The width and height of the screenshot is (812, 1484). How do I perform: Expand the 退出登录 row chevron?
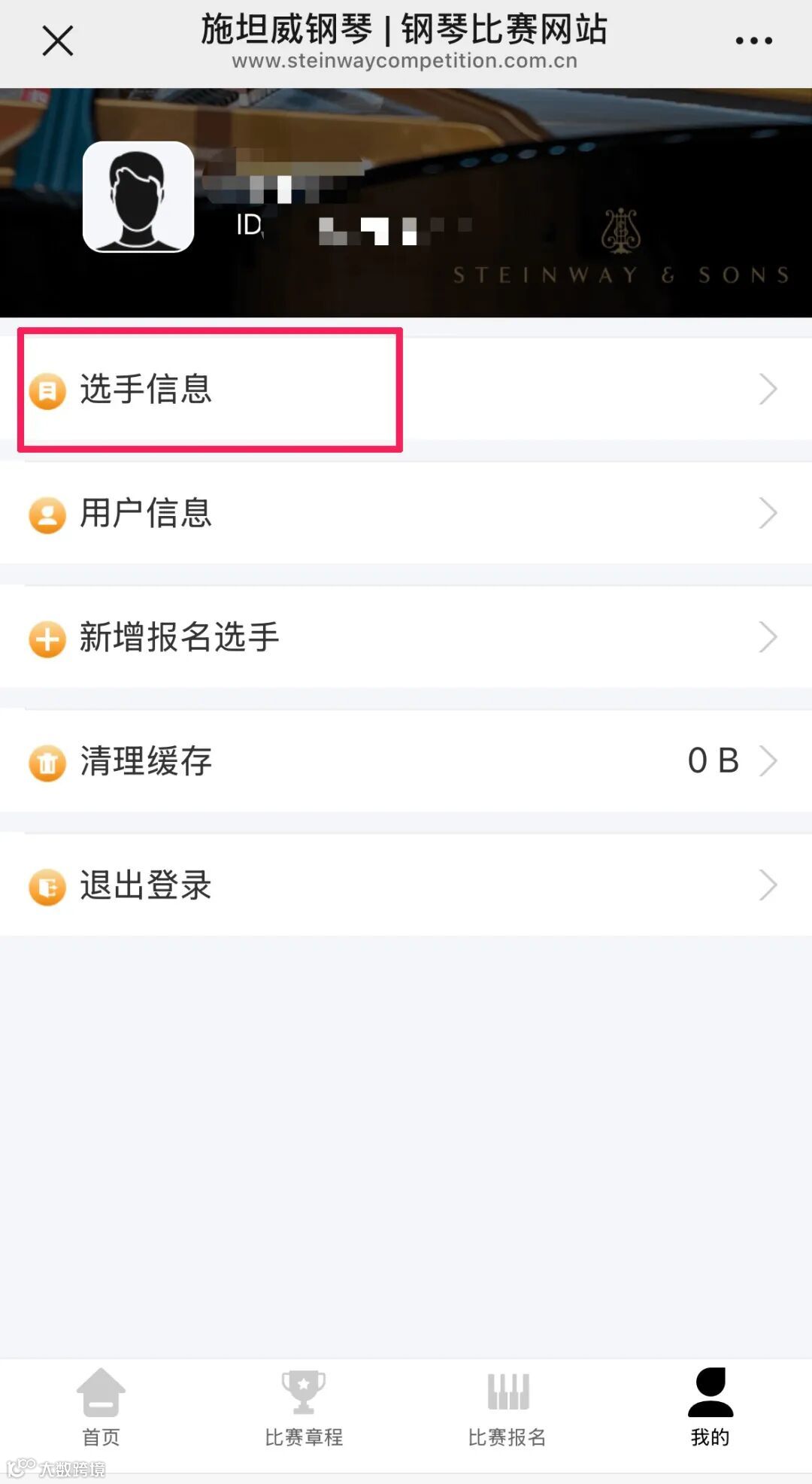[768, 885]
